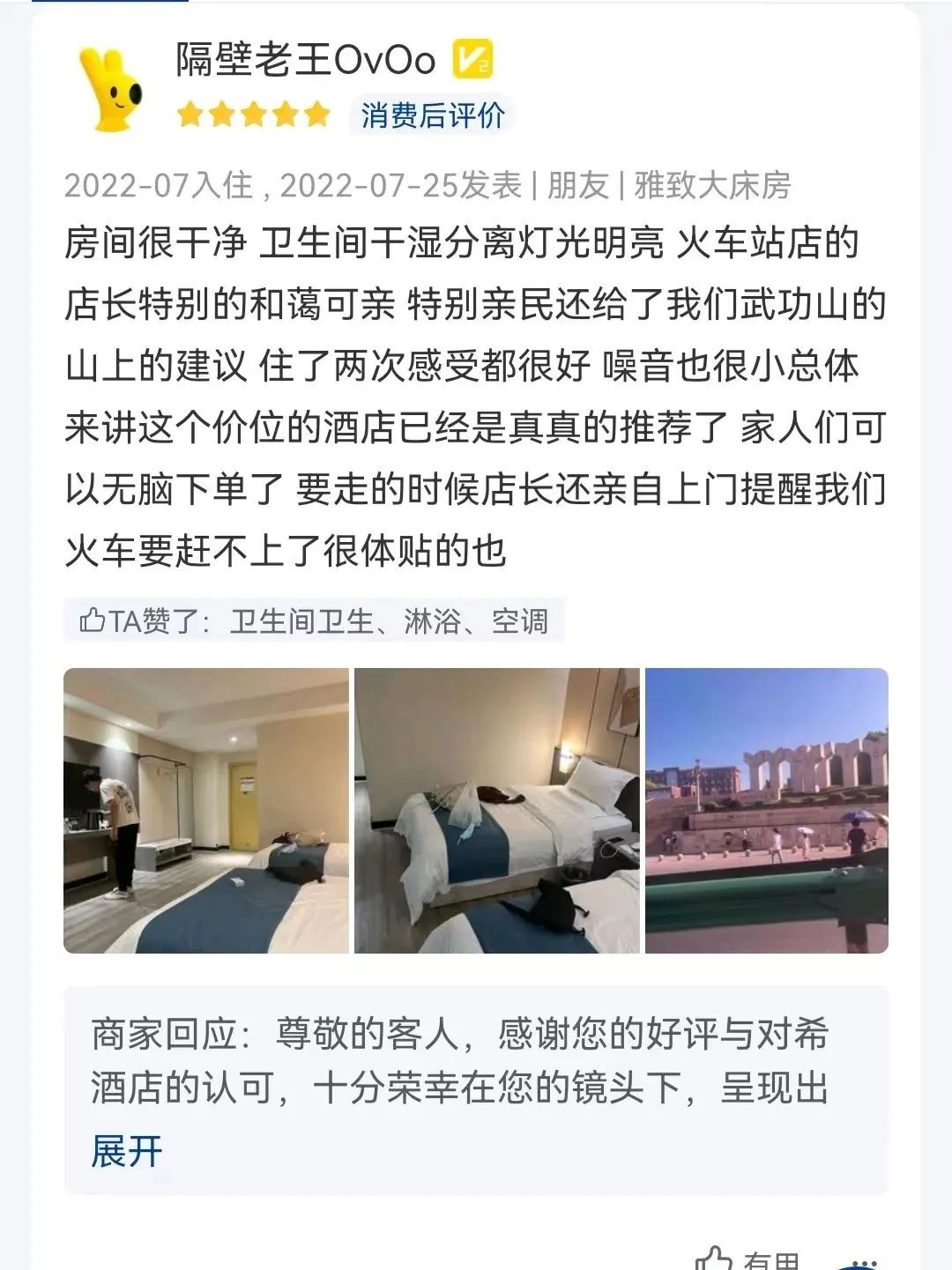Select the fifth star in the rating row
The image size is (952, 1270).
tap(315, 115)
